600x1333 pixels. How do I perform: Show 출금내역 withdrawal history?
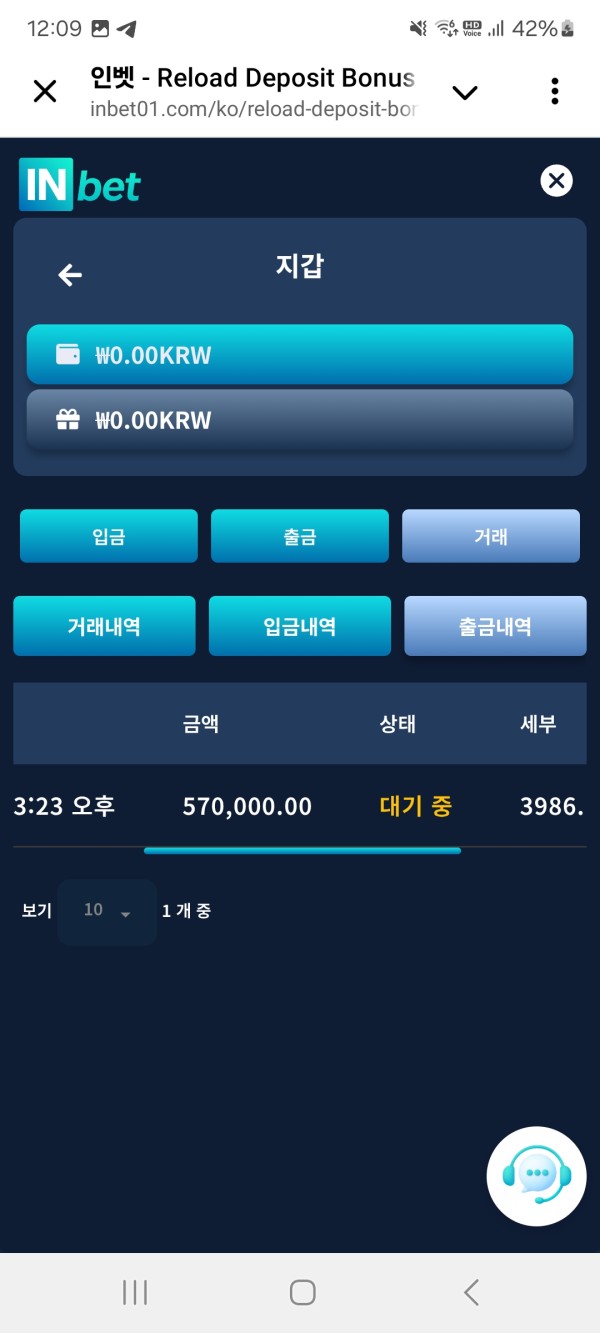[495, 627]
